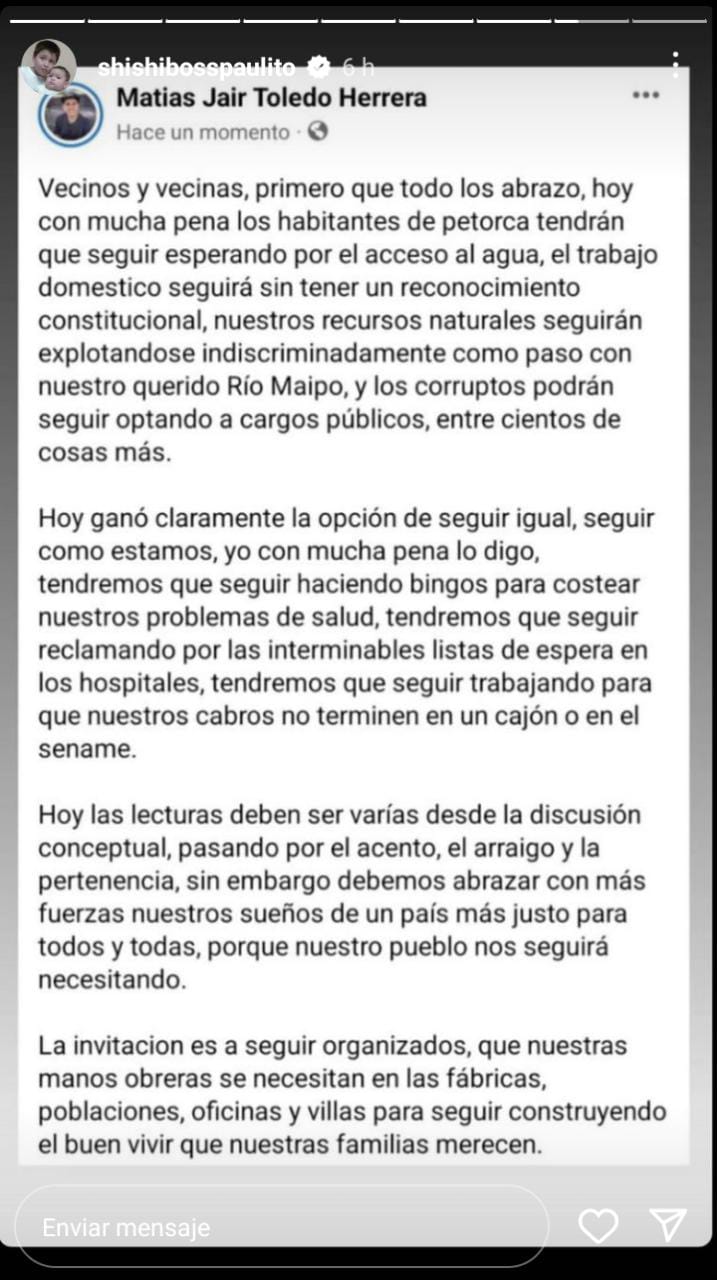Share the story via paper plane icon
Screen dimensions: 717x1280
pos(667,1225)
